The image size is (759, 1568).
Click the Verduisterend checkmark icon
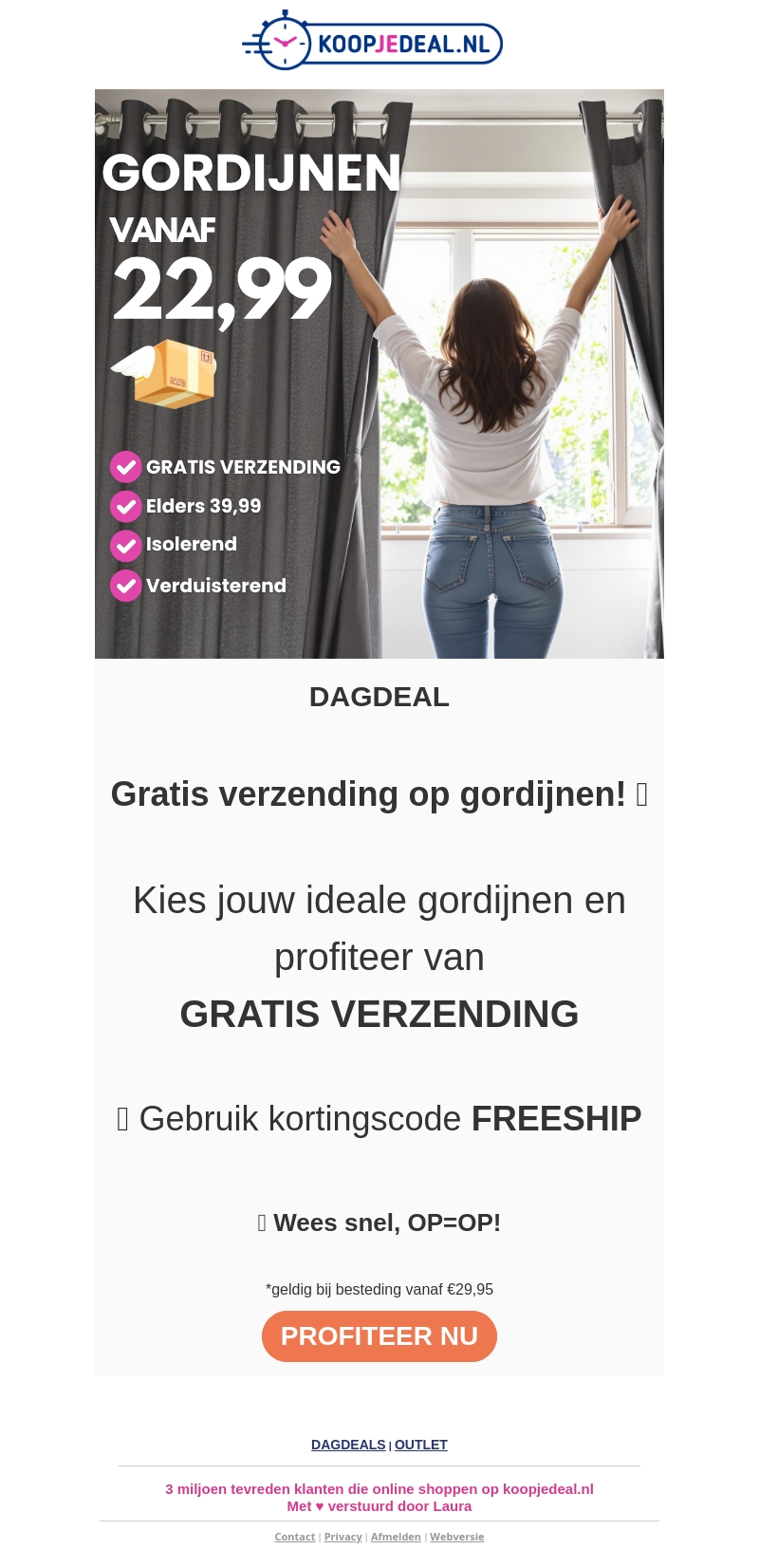126,585
